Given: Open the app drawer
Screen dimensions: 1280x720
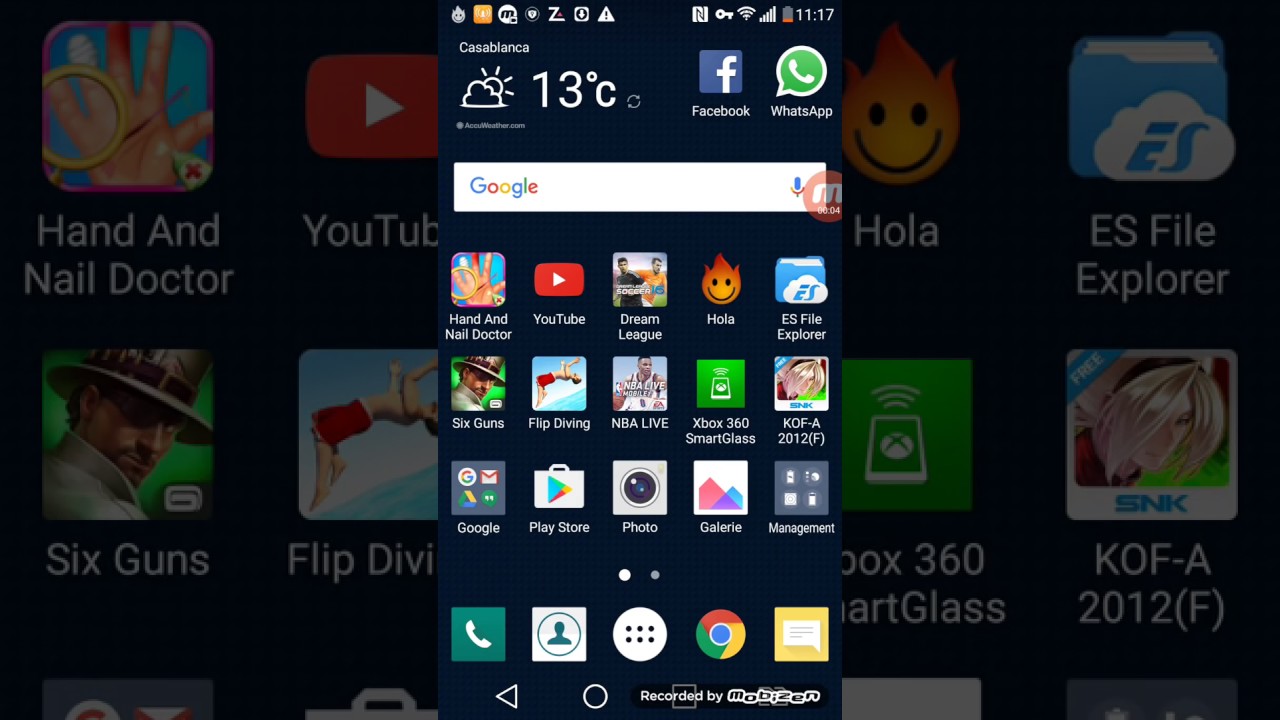Looking at the screenshot, I should pos(640,634).
